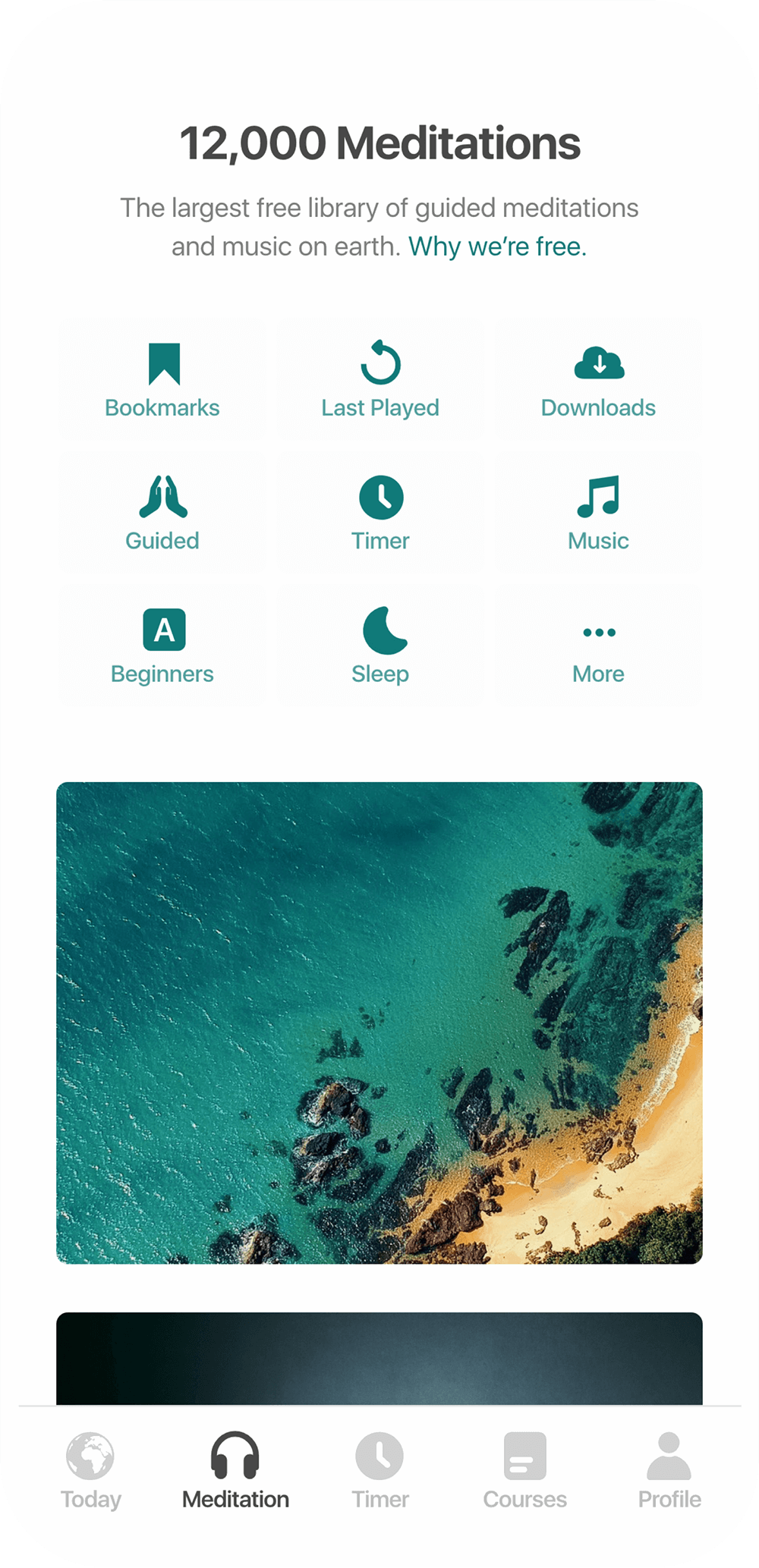Browse Guided meditations

coord(162,513)
